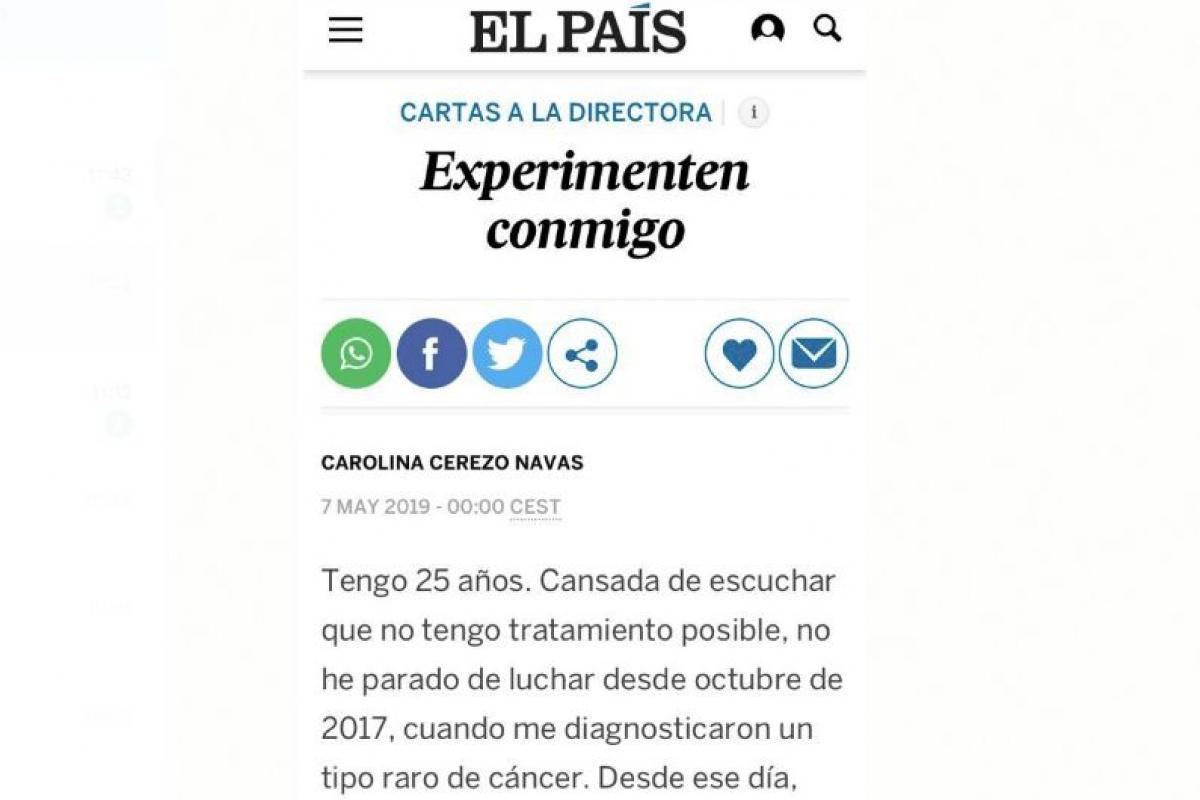Tap the info icon beside the section title

[753, 112]
